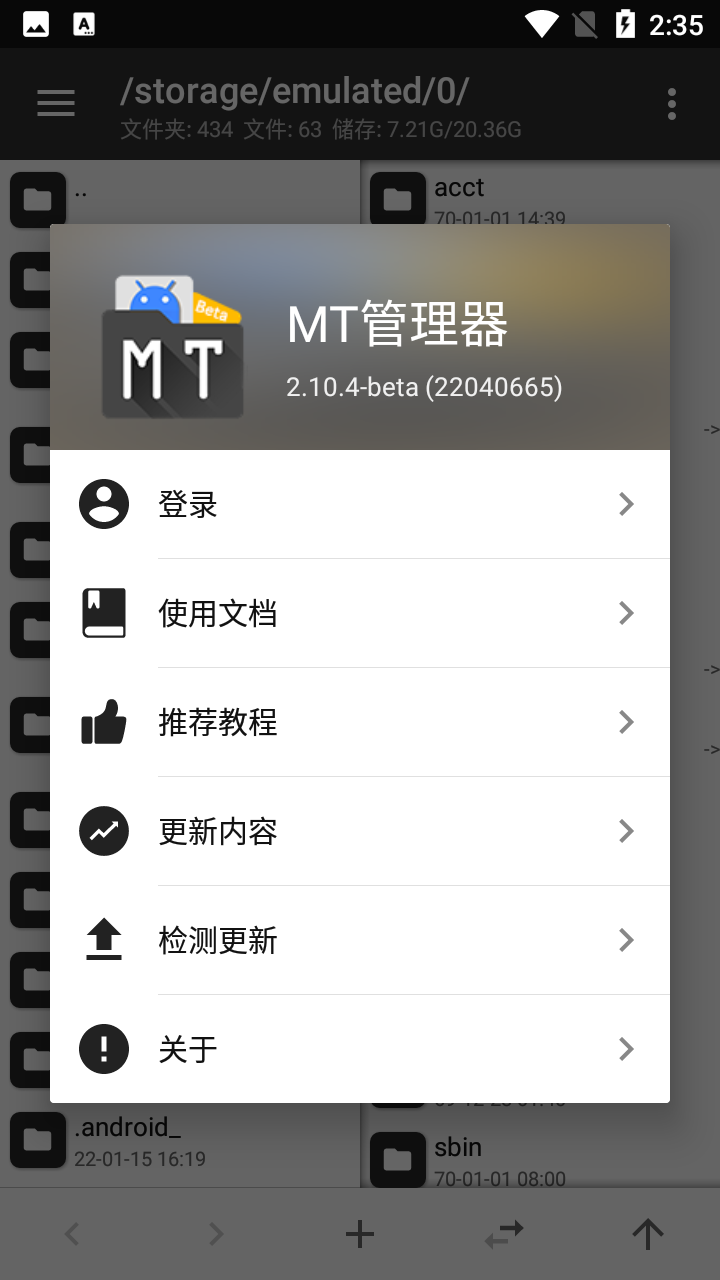Click the 关于 exclamation icon

pos(104,1049)
